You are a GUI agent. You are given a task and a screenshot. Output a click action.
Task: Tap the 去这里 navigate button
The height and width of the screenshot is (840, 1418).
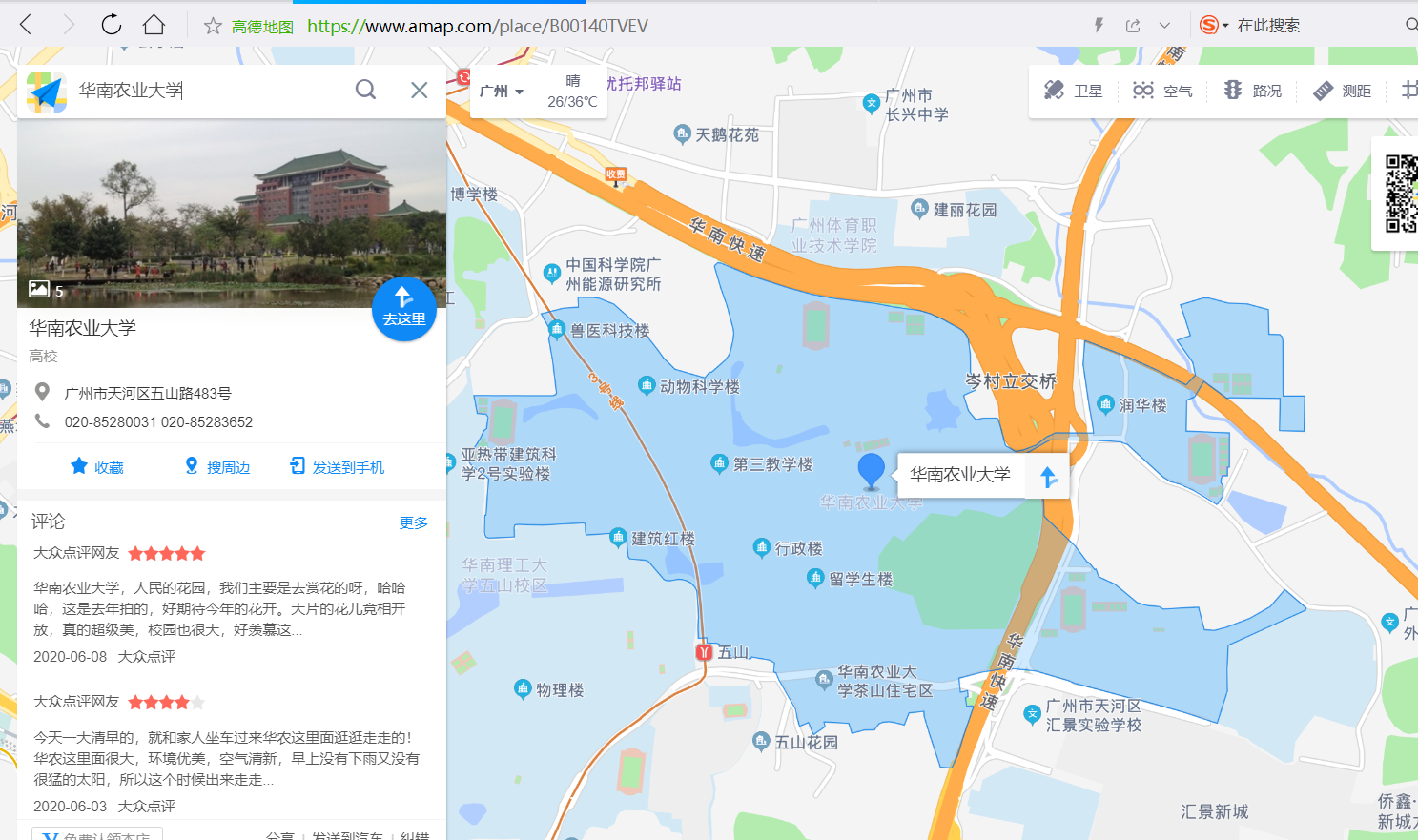pyautogui.click(x=403, y=308)
